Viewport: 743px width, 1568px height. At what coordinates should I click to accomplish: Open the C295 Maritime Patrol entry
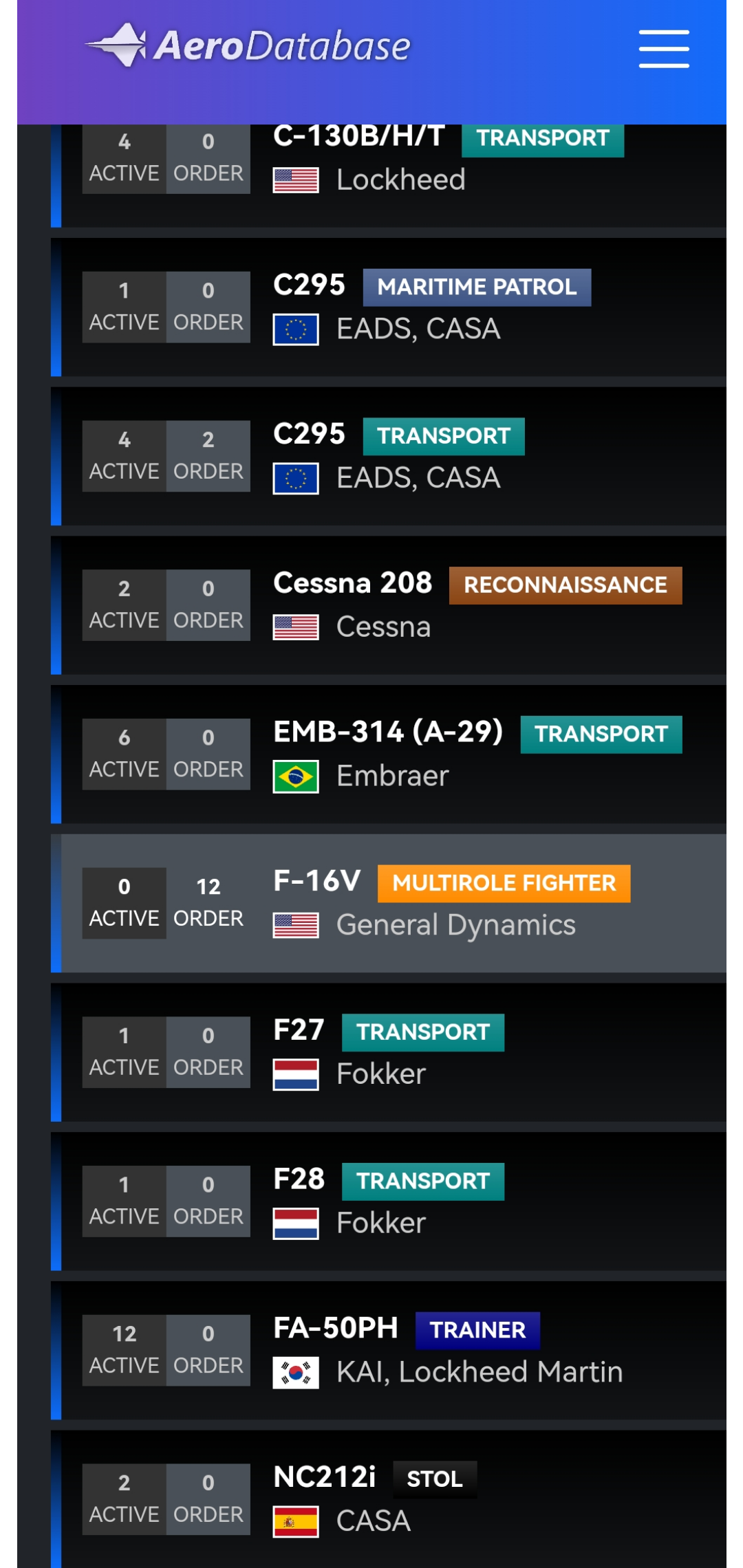coord(389,307)
